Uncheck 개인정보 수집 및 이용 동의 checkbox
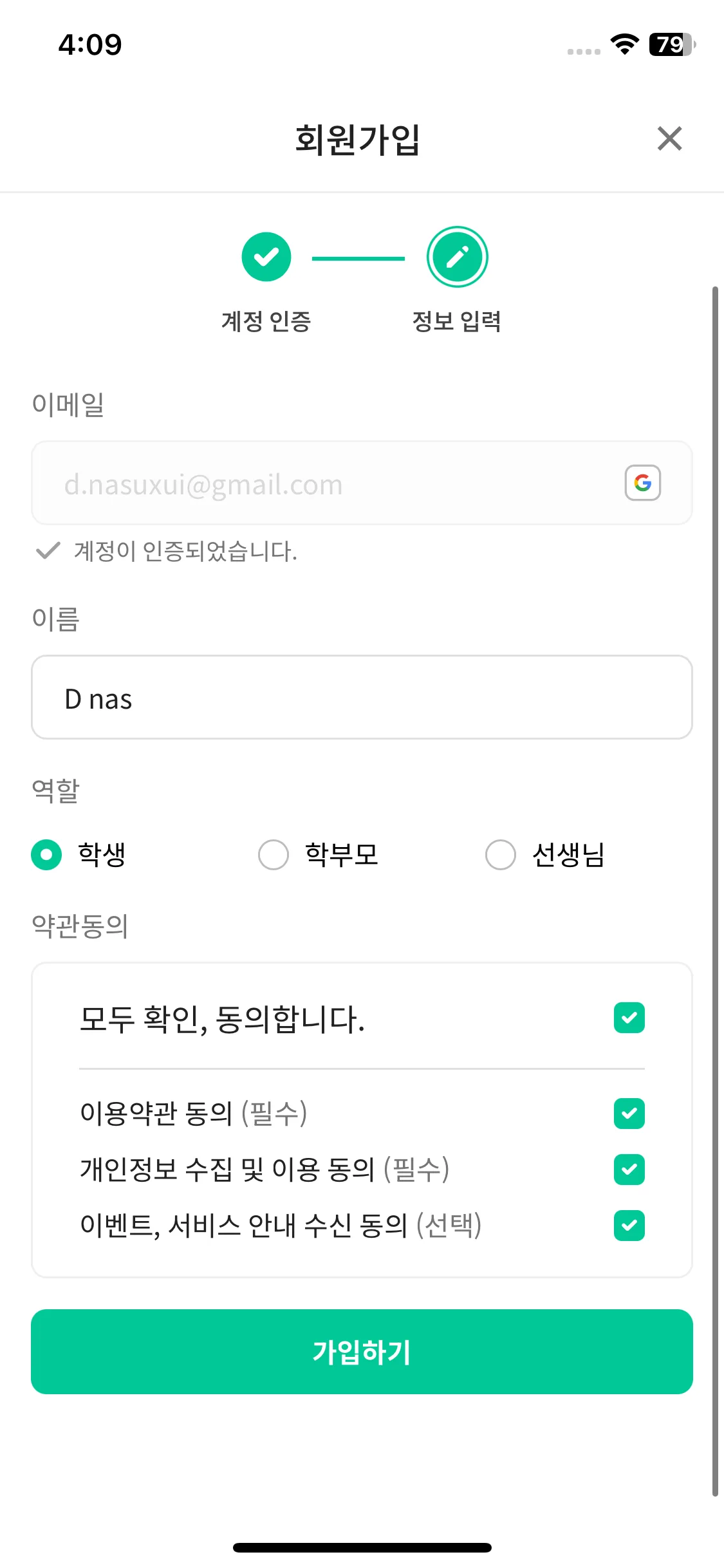Viewport: 724px width, 1568px height. pos(628,1170)
